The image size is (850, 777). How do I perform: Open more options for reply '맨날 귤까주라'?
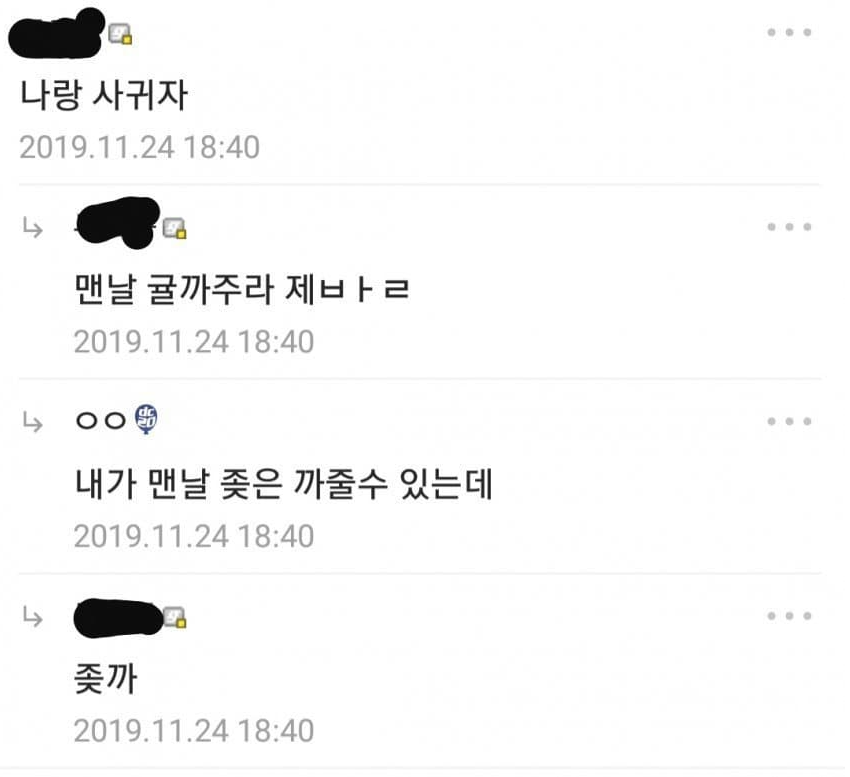[x=788, y=227]
